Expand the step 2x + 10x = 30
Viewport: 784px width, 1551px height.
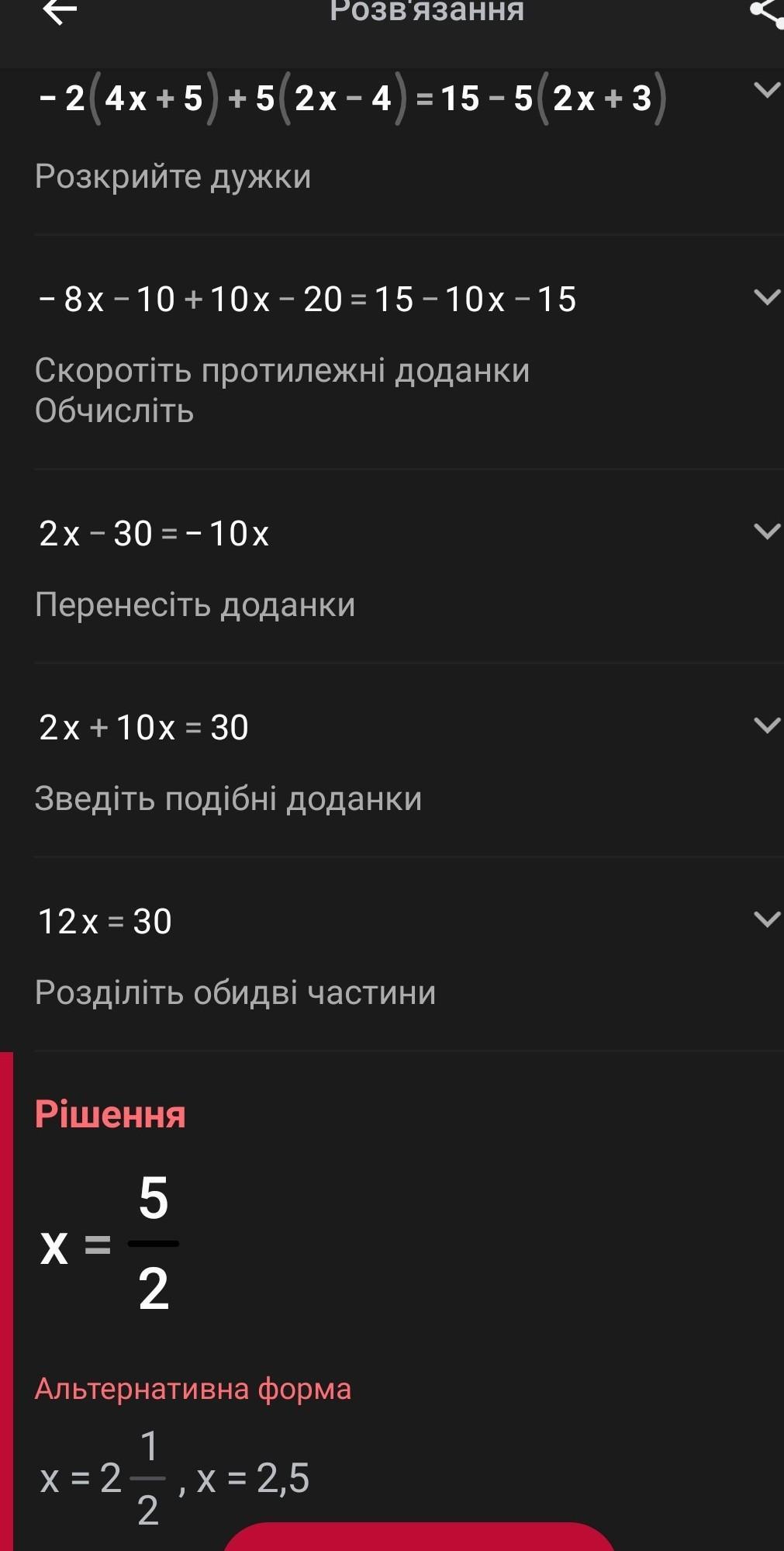[766, 725]
